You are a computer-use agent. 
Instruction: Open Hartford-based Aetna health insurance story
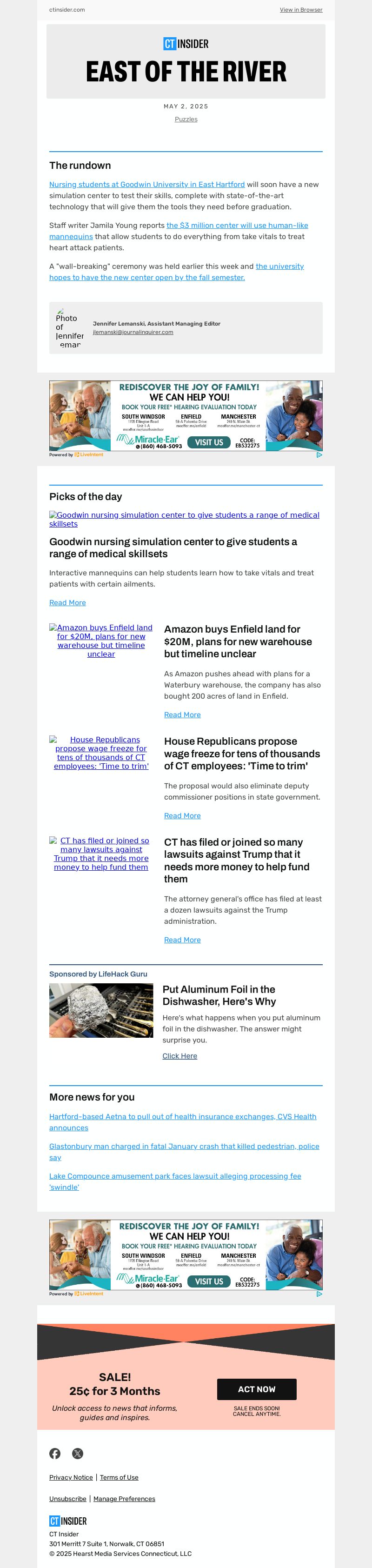click(x=183, y=1117)
